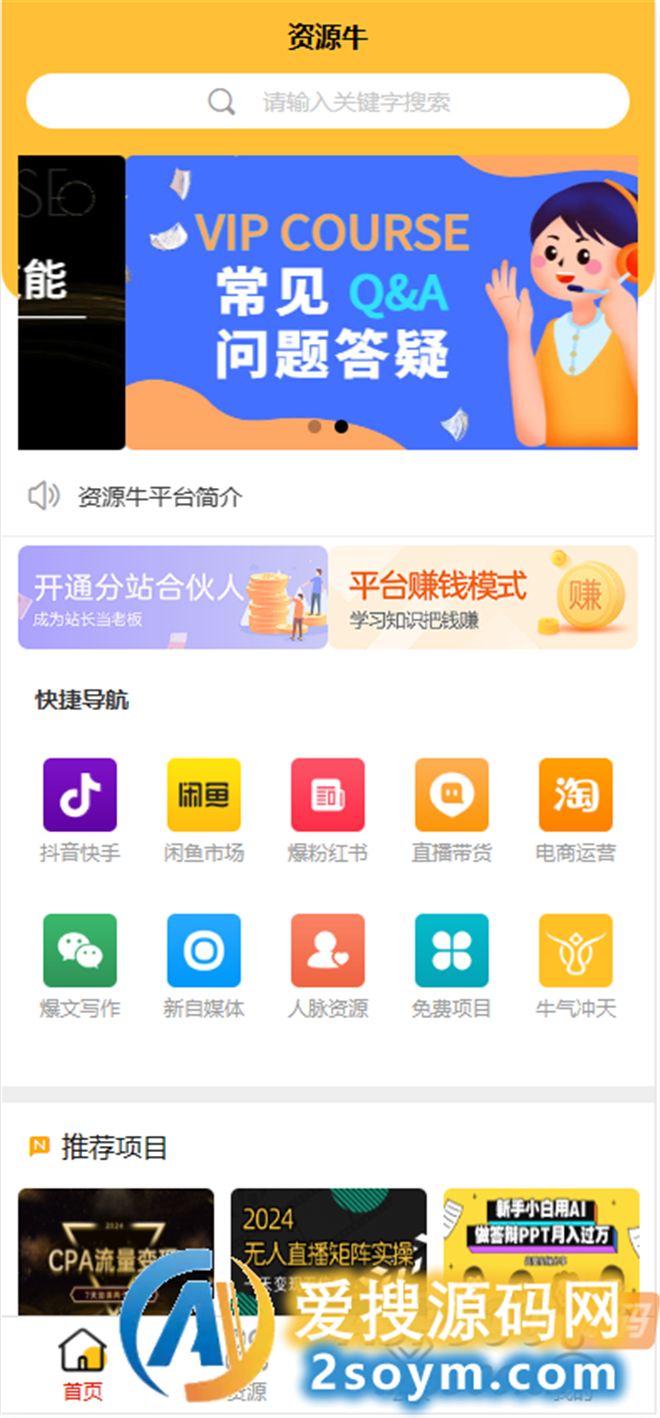
Task: Open the VIP COURSE Q&A banner
Action: 380,302
